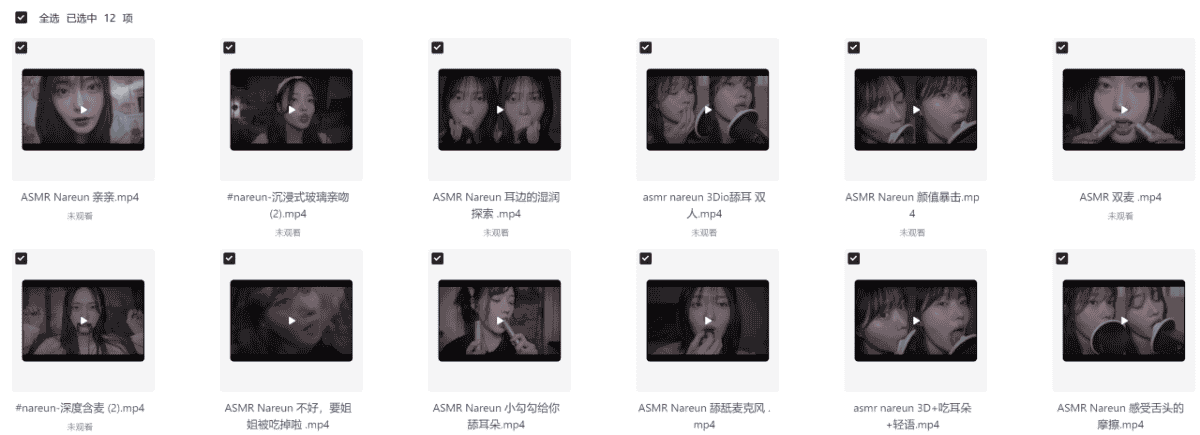
Task: Open ASMR Nareun 不好，要姐姐被吃掉啦.mp4
Action: [291, 320]
